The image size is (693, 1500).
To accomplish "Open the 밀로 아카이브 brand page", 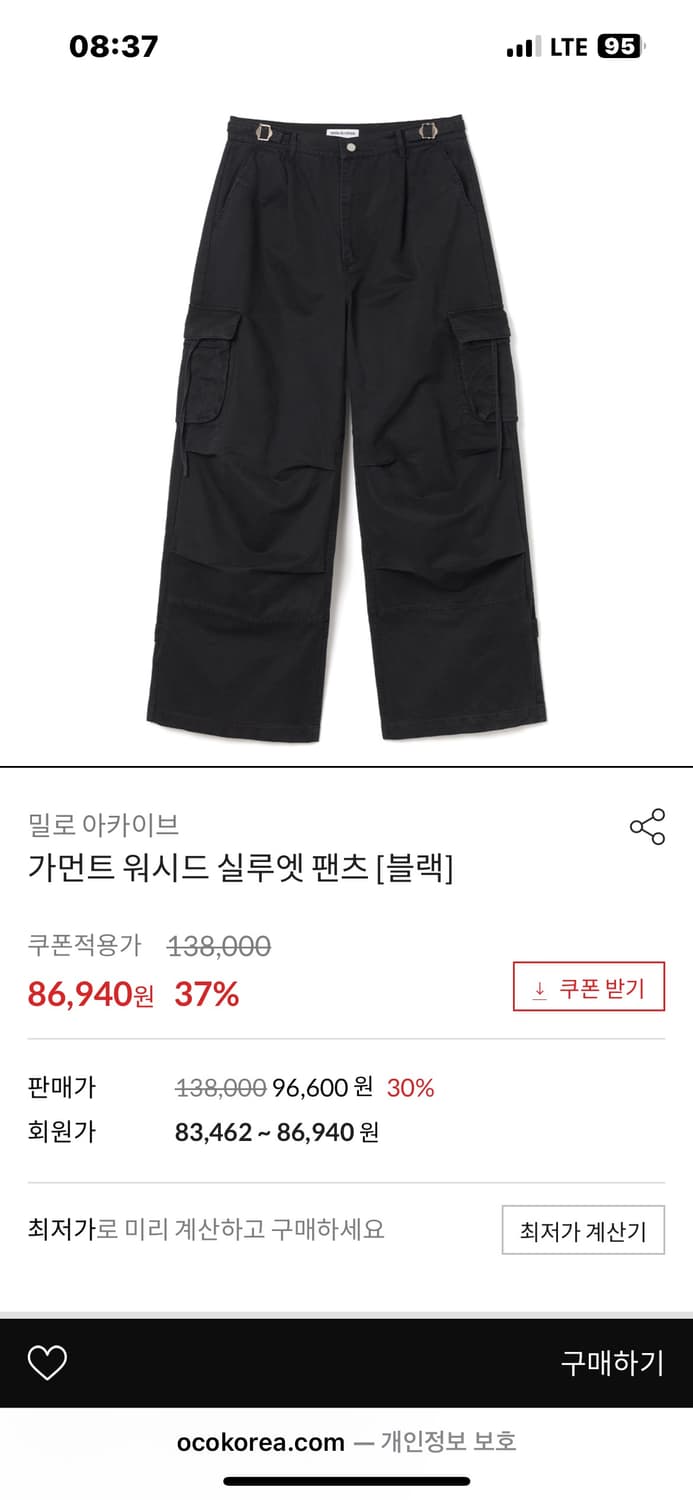I will [104, 825].
